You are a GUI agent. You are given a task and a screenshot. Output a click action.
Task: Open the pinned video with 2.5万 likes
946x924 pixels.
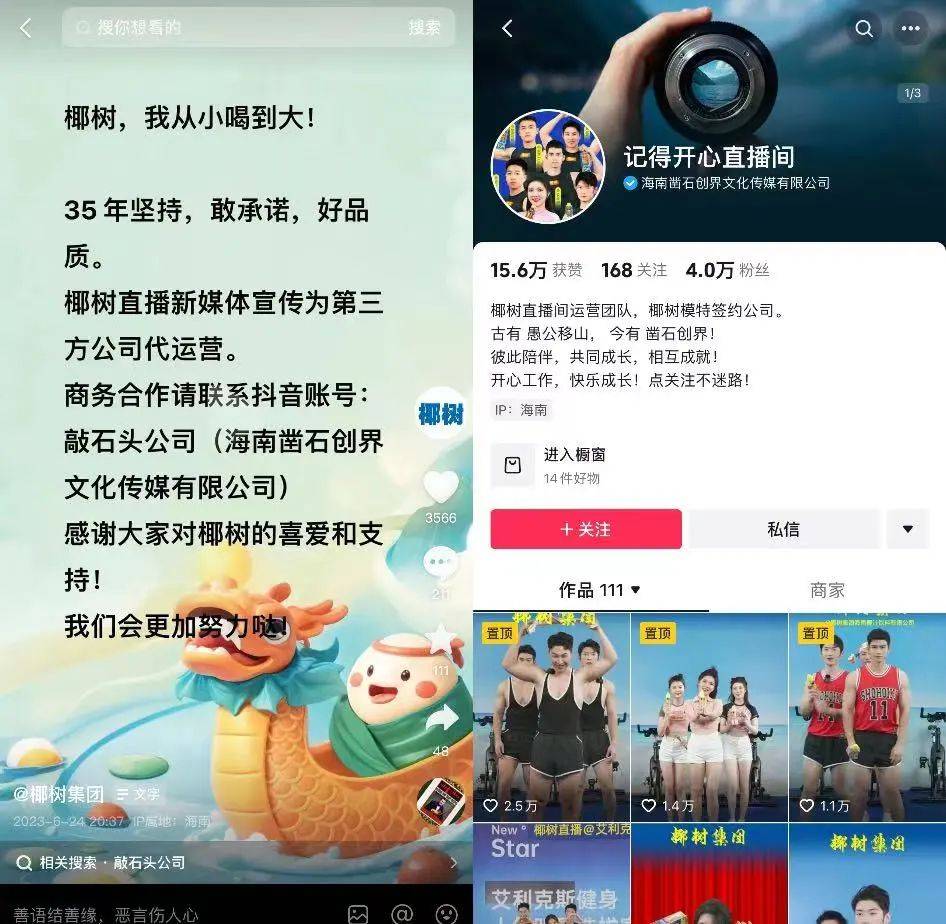551,716
